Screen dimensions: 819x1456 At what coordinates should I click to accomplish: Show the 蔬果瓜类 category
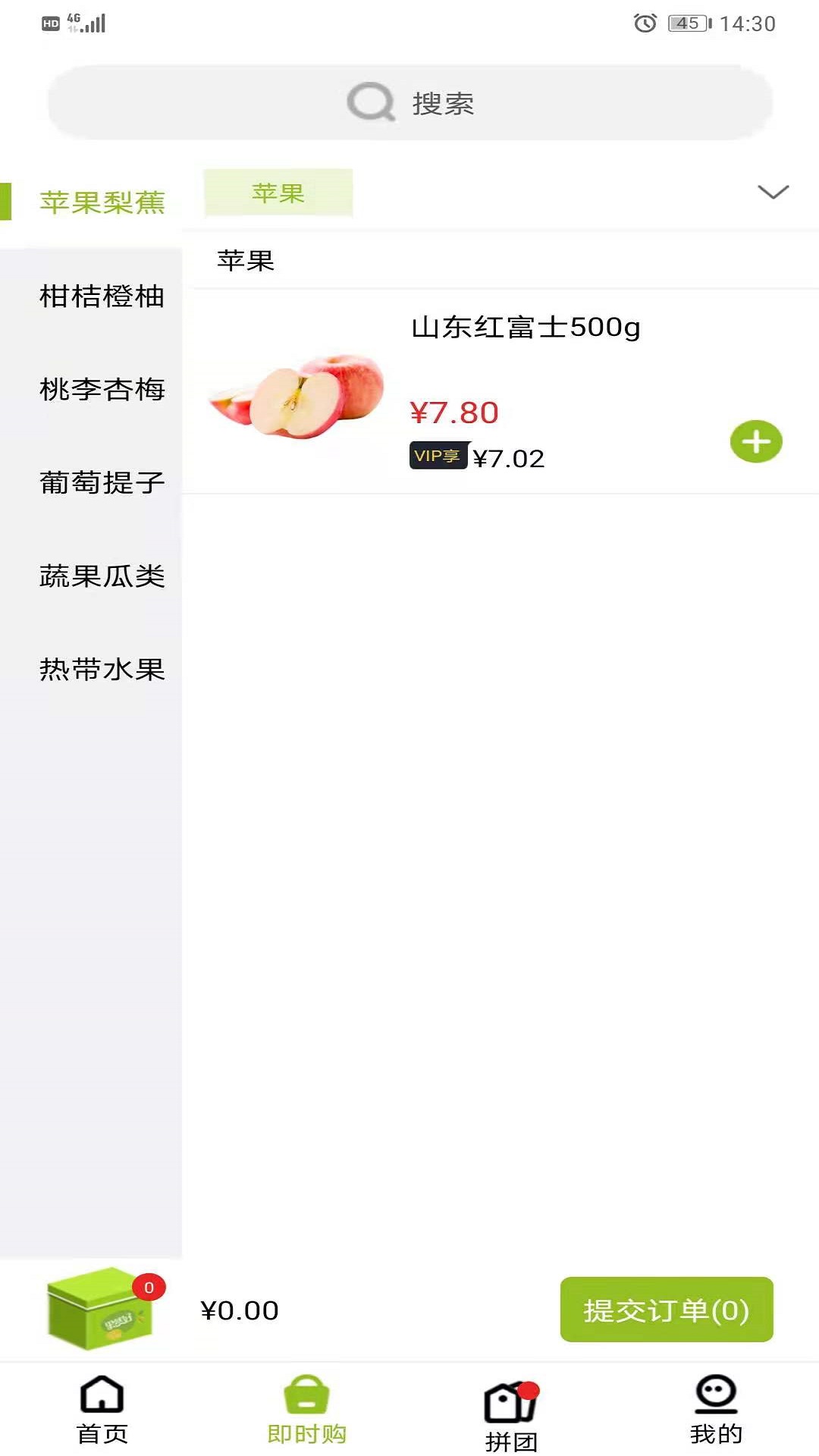click(x=102, y=576)
